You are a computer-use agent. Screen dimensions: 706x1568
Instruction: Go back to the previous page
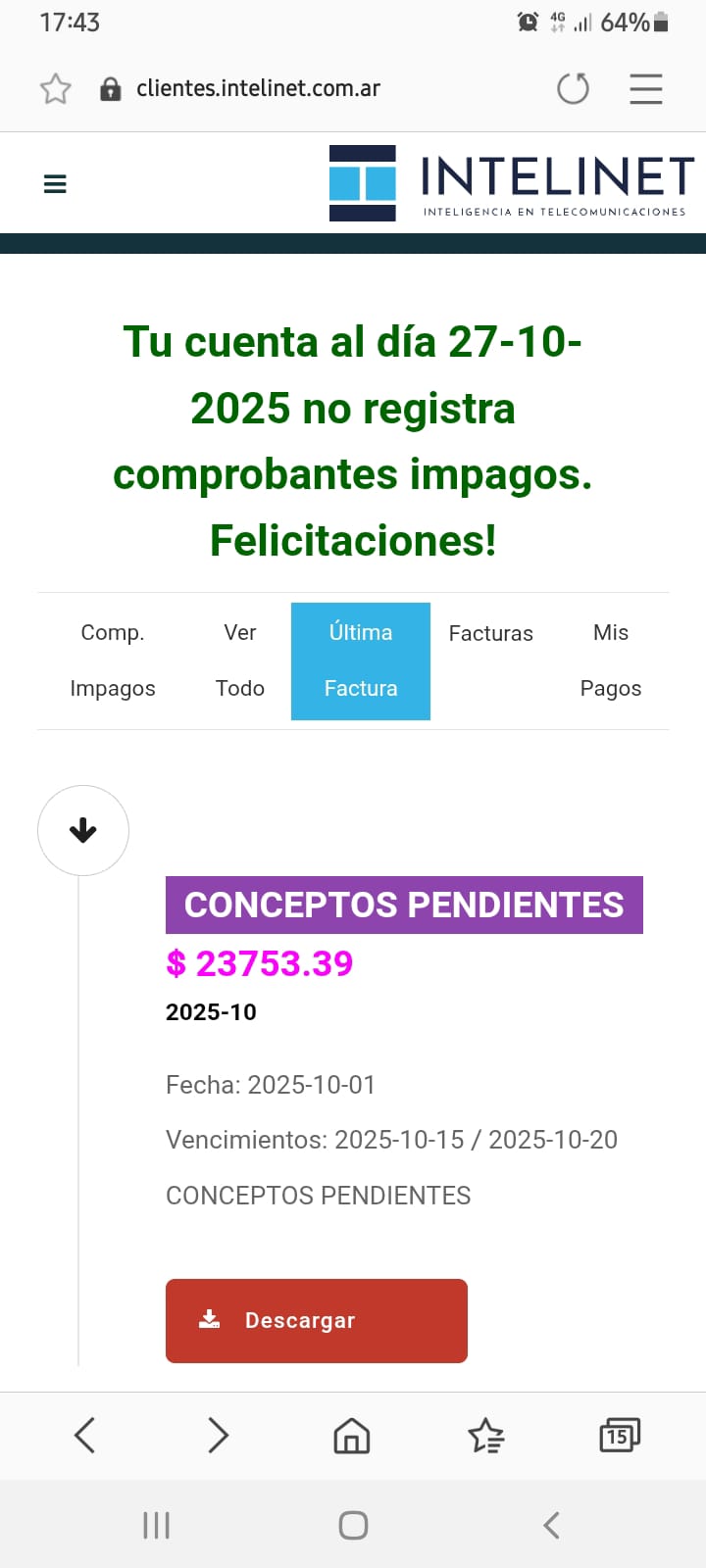point(85,1436)
